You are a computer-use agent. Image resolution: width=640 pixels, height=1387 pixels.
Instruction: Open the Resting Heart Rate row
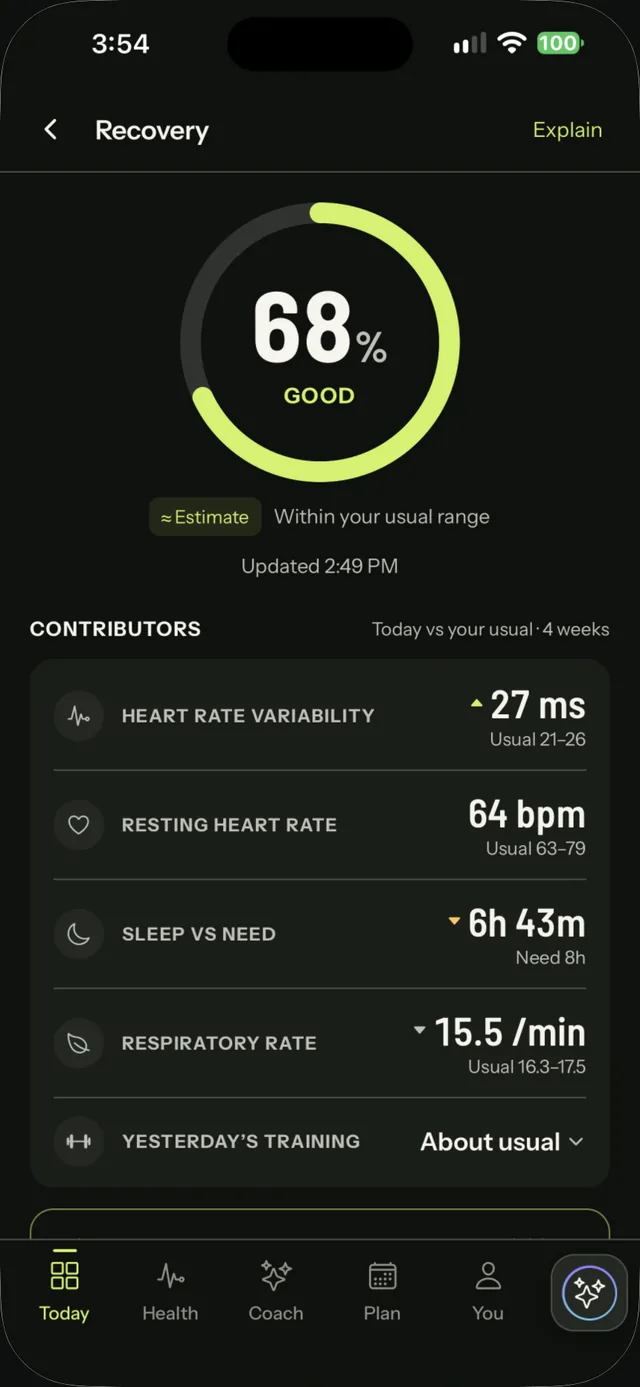(x=320, y=825)
